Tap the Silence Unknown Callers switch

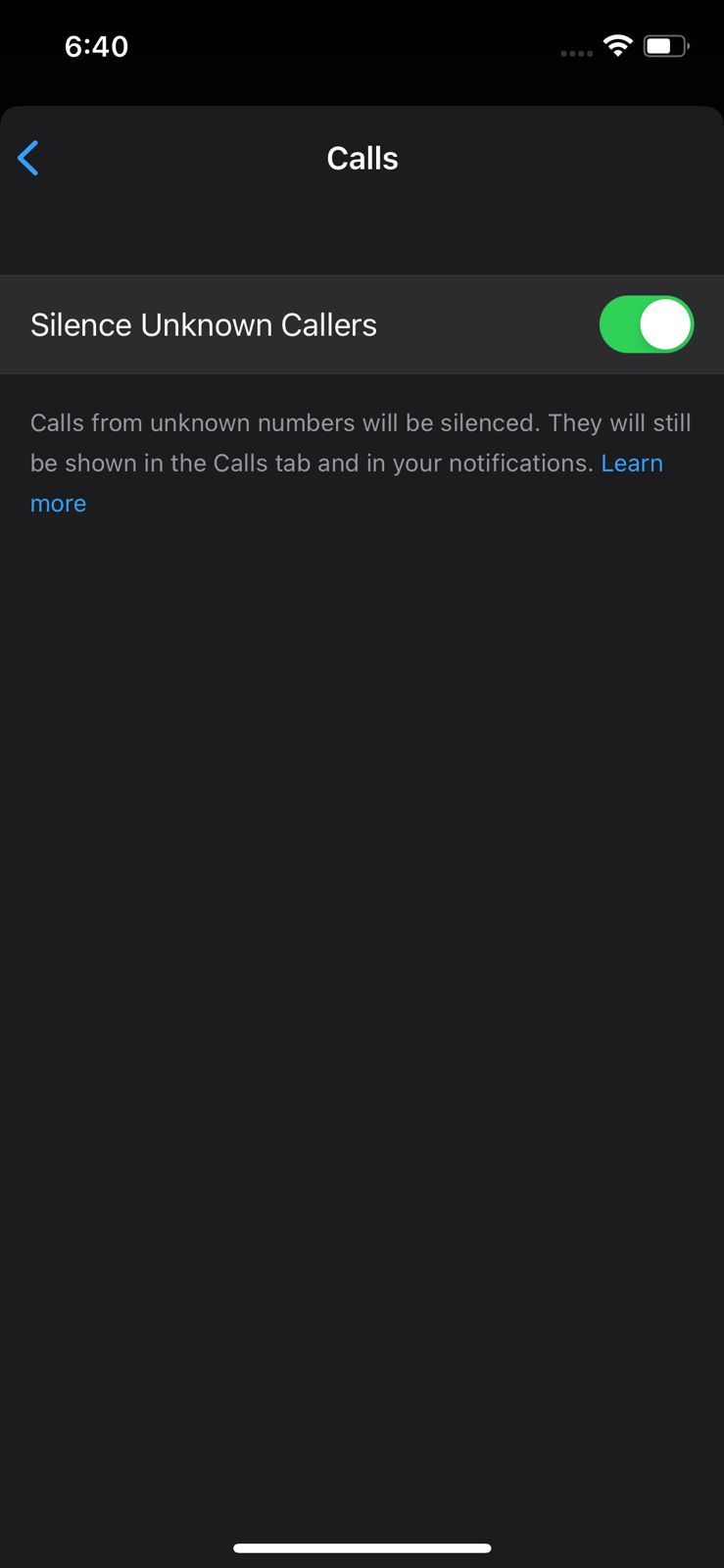pos(647,323)
